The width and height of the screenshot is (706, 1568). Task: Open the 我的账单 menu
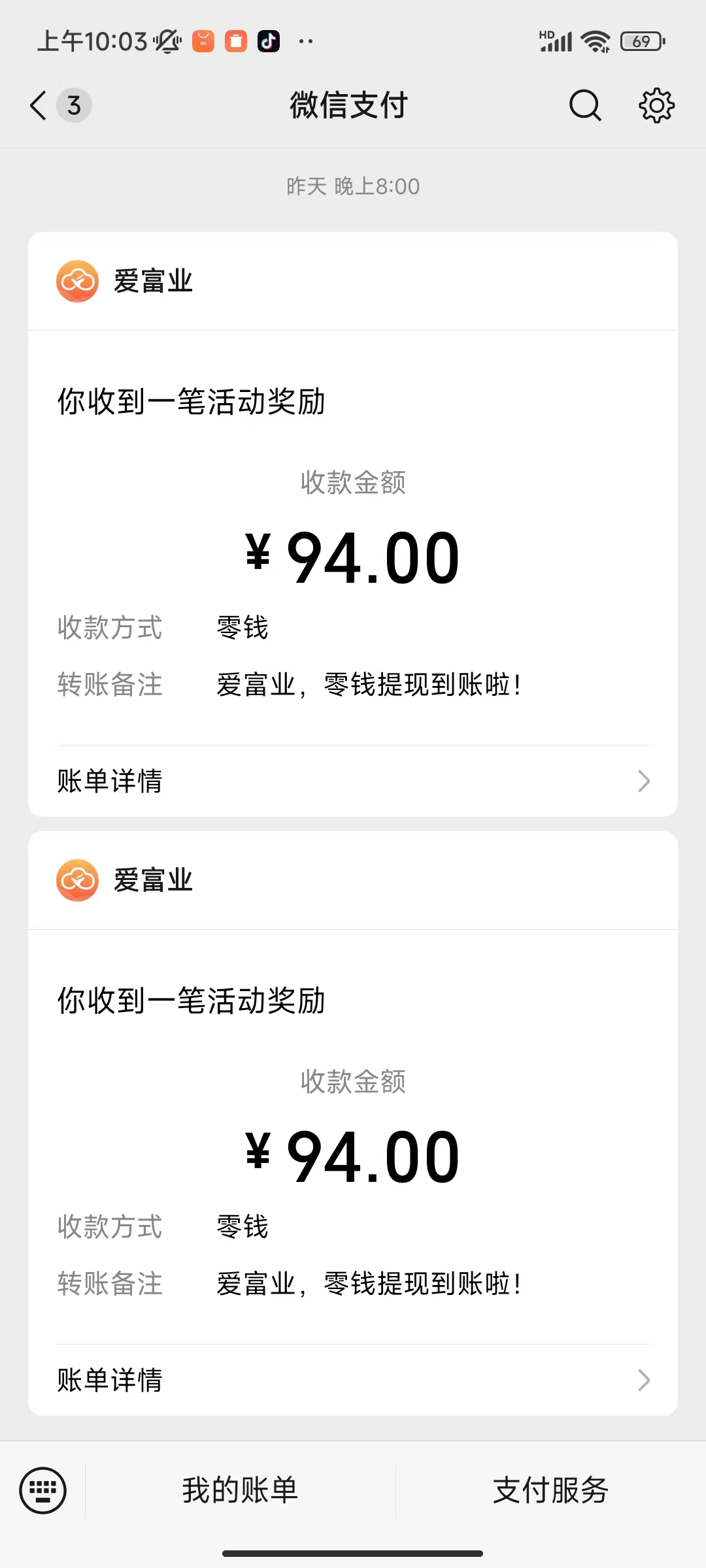pyautogui.click(x=240, y=1490)
